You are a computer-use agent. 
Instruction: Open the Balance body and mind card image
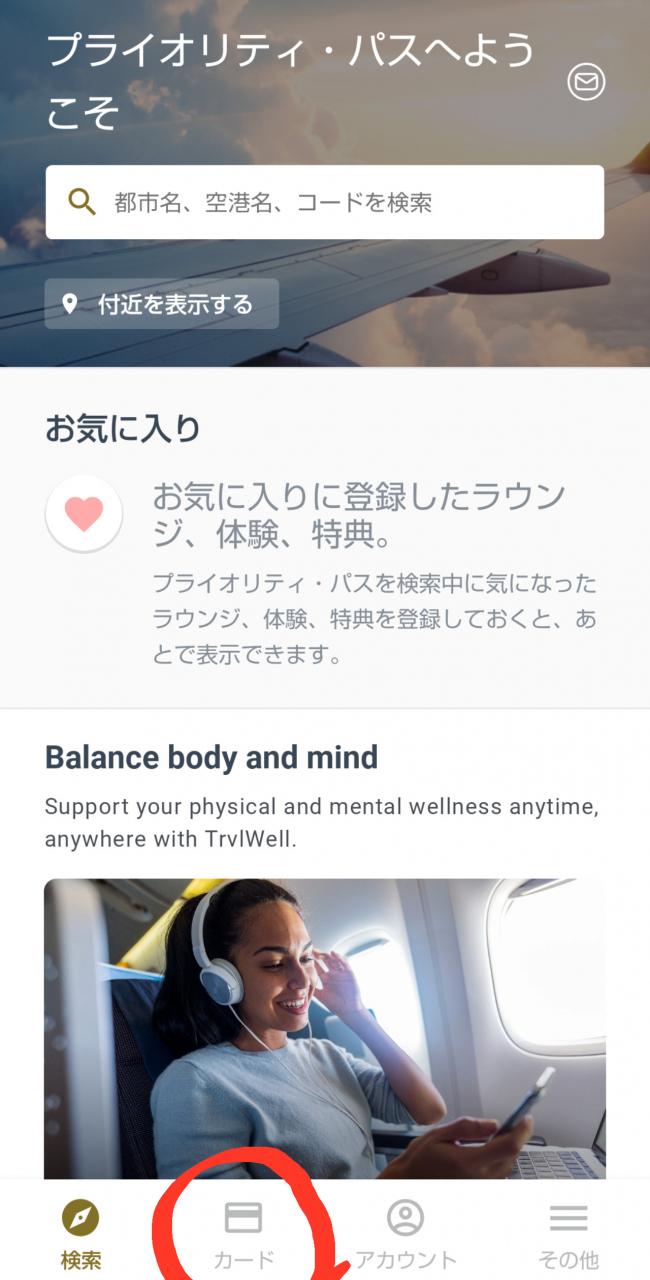(324, 1029)
